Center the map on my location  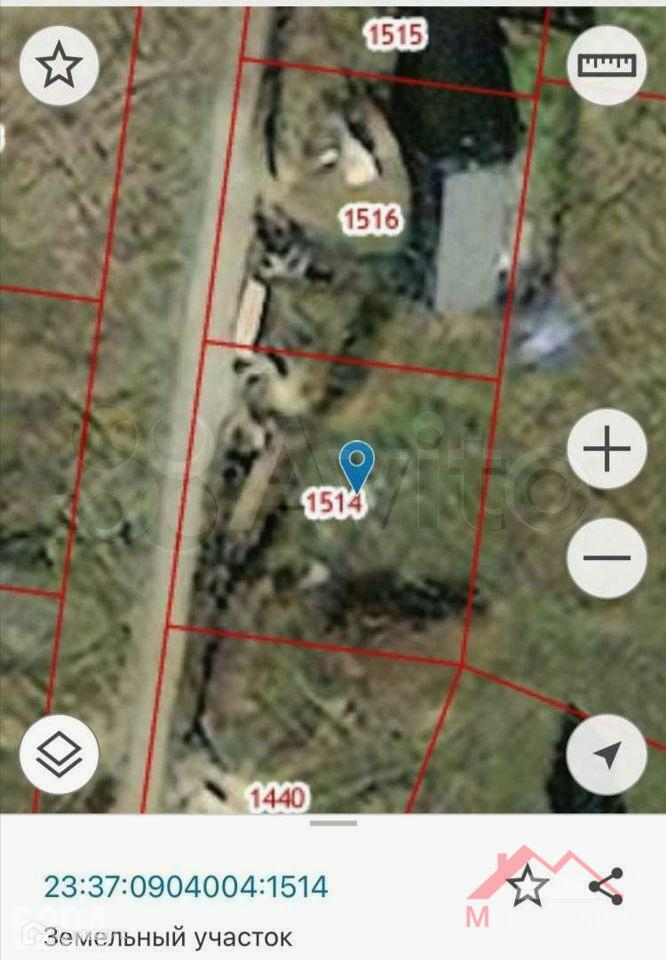[607, 754]
